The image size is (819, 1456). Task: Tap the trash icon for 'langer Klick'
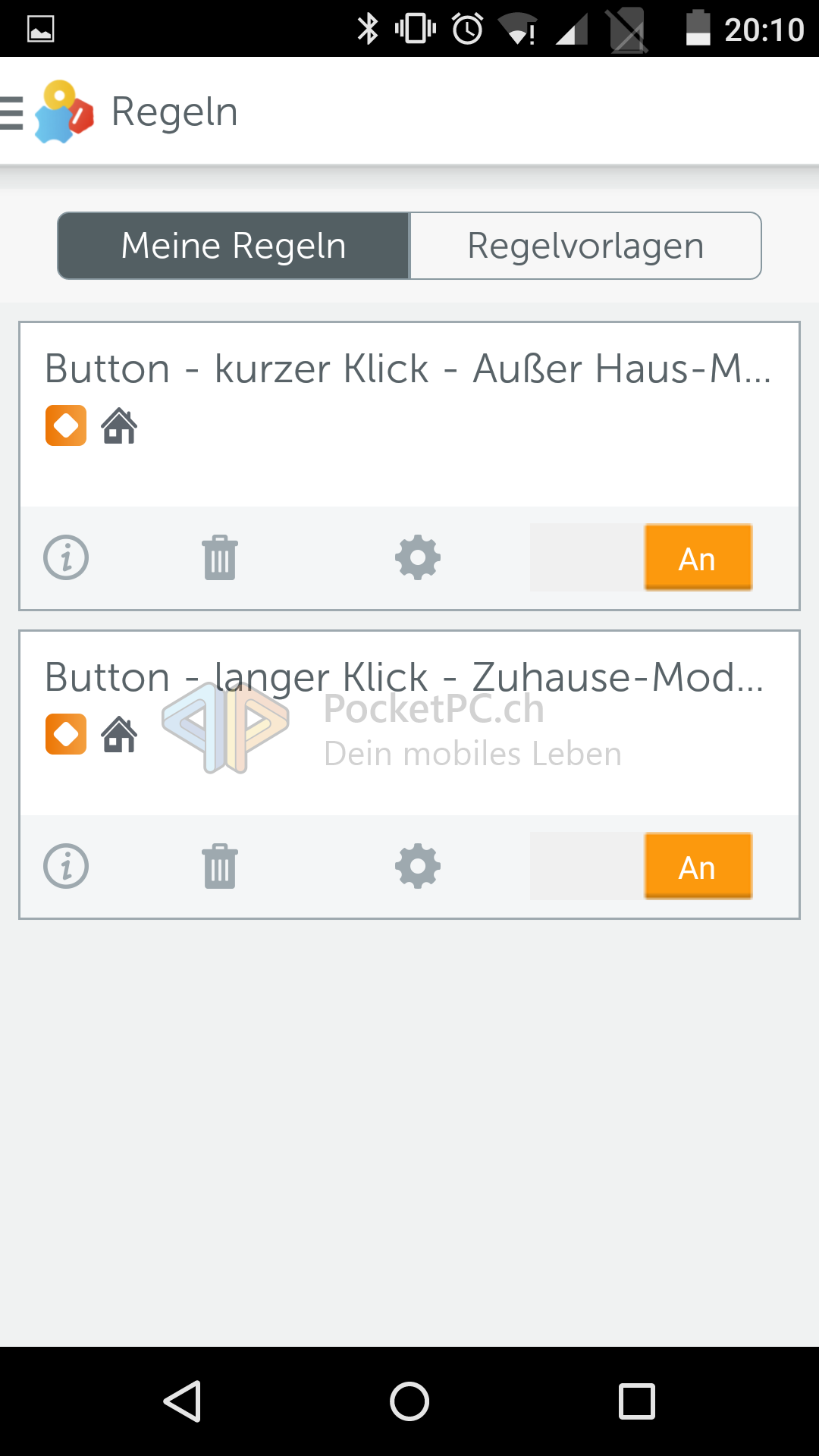click(x=220, y=866)
